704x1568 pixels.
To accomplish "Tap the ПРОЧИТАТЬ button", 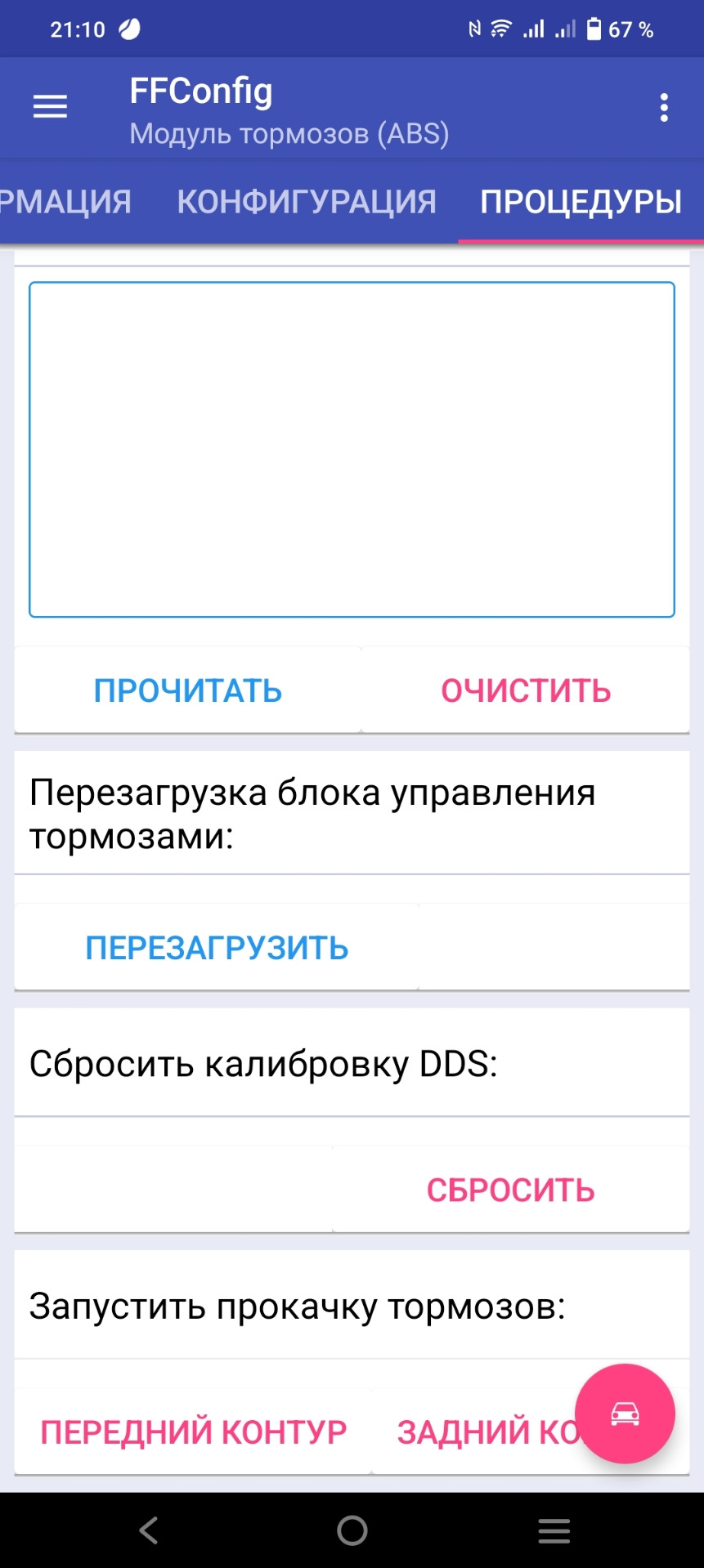I will (188, 691).
